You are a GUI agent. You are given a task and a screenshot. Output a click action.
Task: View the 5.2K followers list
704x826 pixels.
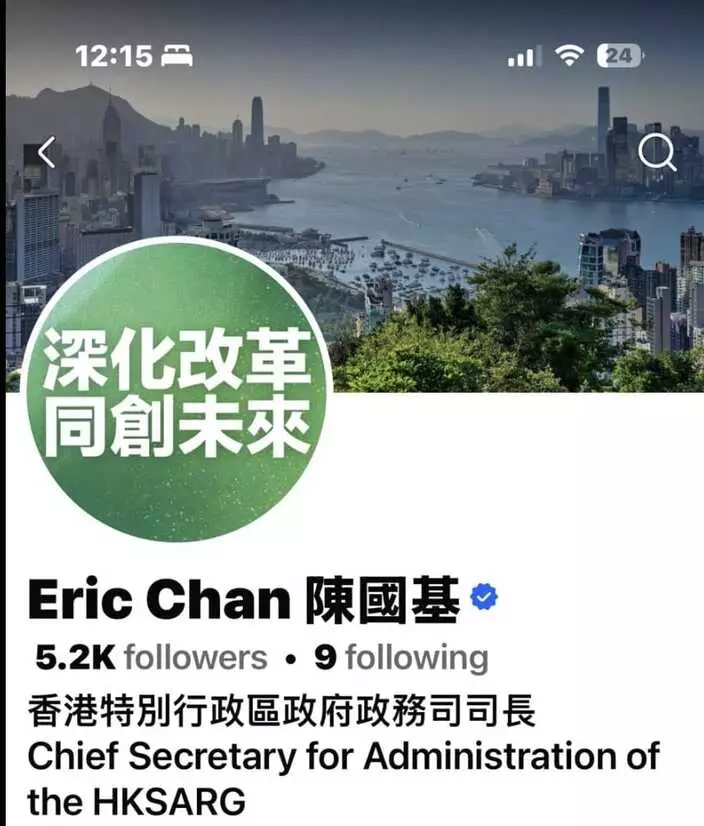click(x=151, y=658)
